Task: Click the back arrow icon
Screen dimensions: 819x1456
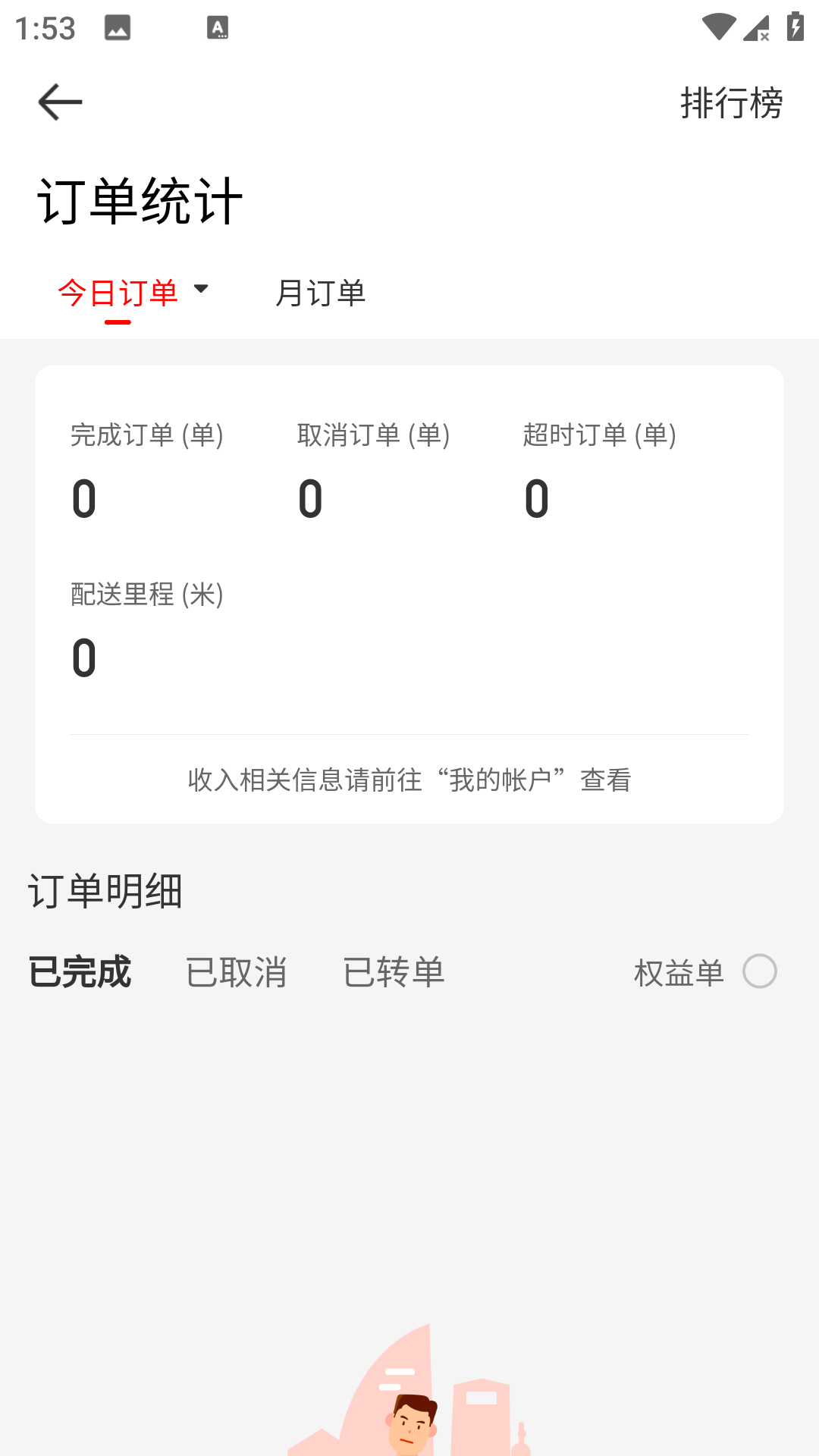Action: pyautogui.click(x=59, y=101)
